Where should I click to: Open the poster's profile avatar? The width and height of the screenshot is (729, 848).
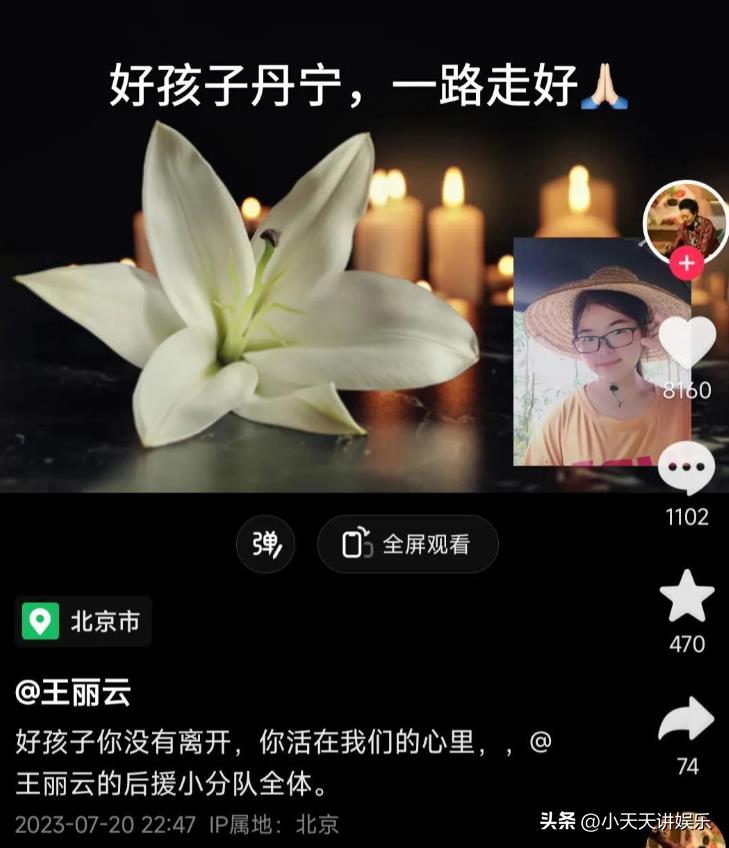pos(686,220)
